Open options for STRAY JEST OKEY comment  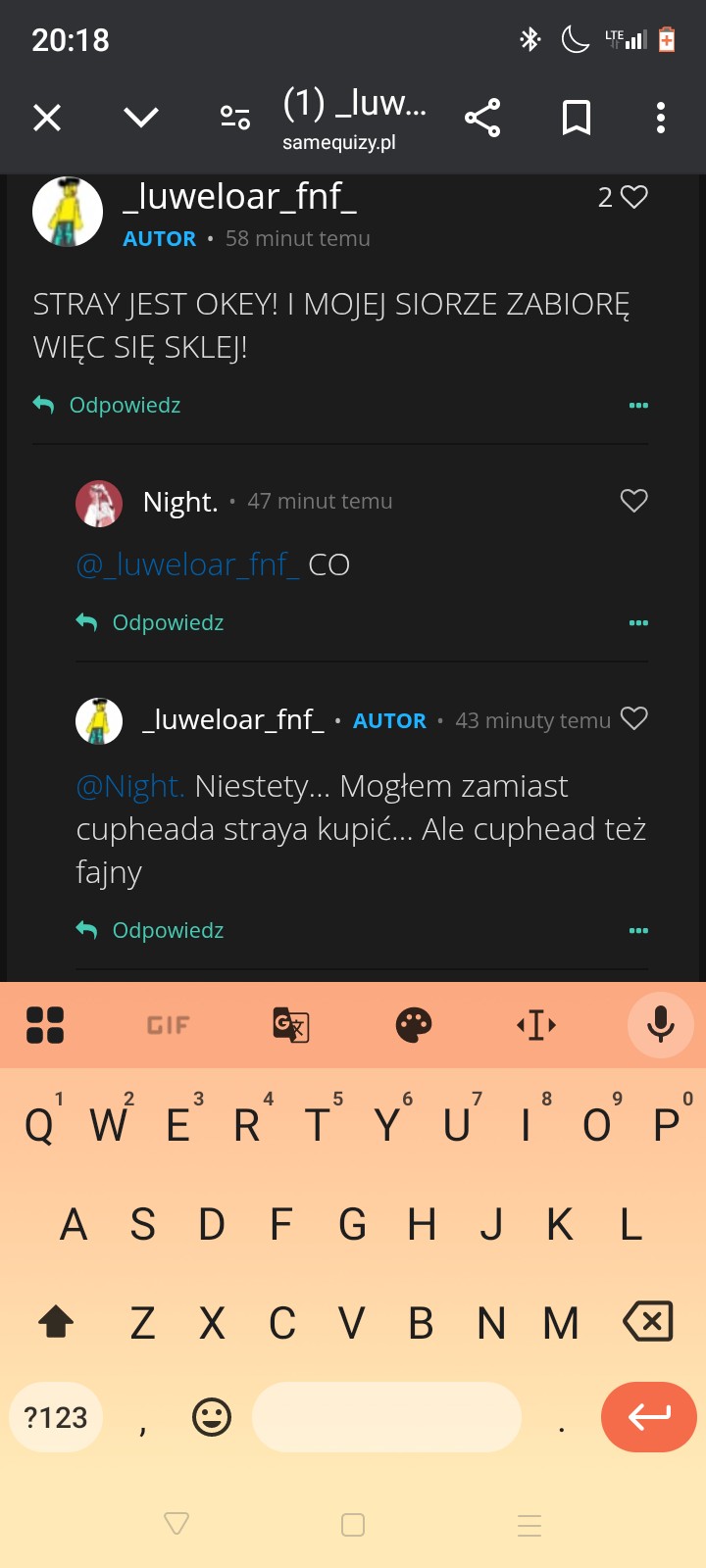(x=638, y=405)
